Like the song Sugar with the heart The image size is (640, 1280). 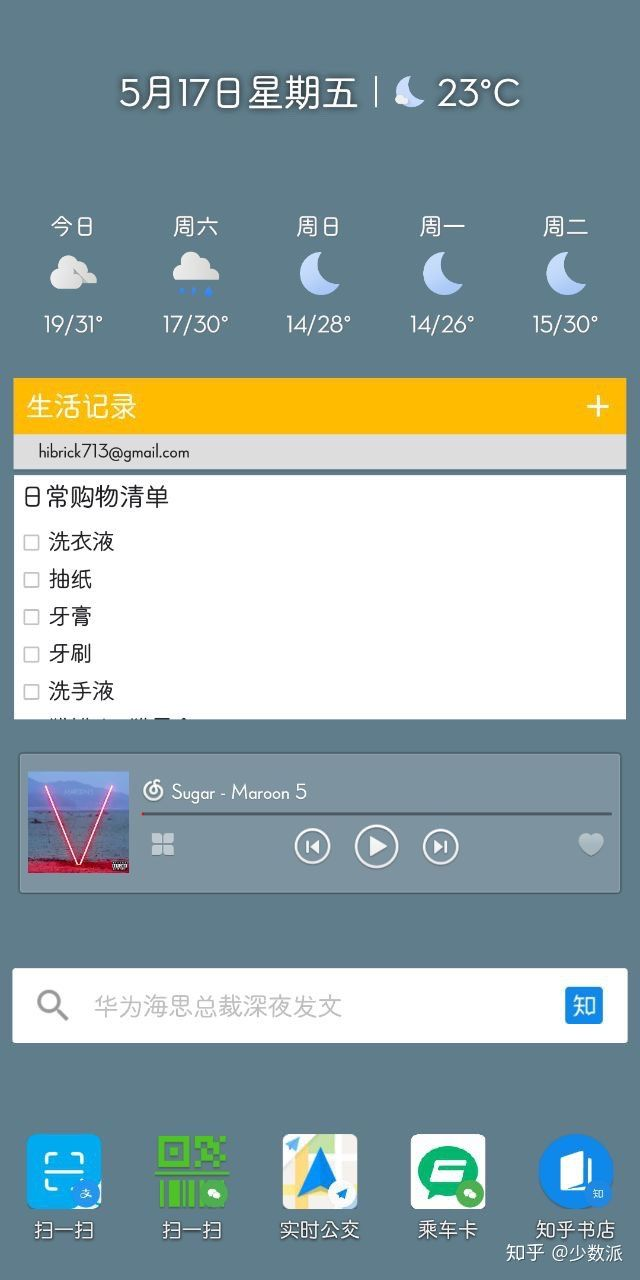(591, 845)
